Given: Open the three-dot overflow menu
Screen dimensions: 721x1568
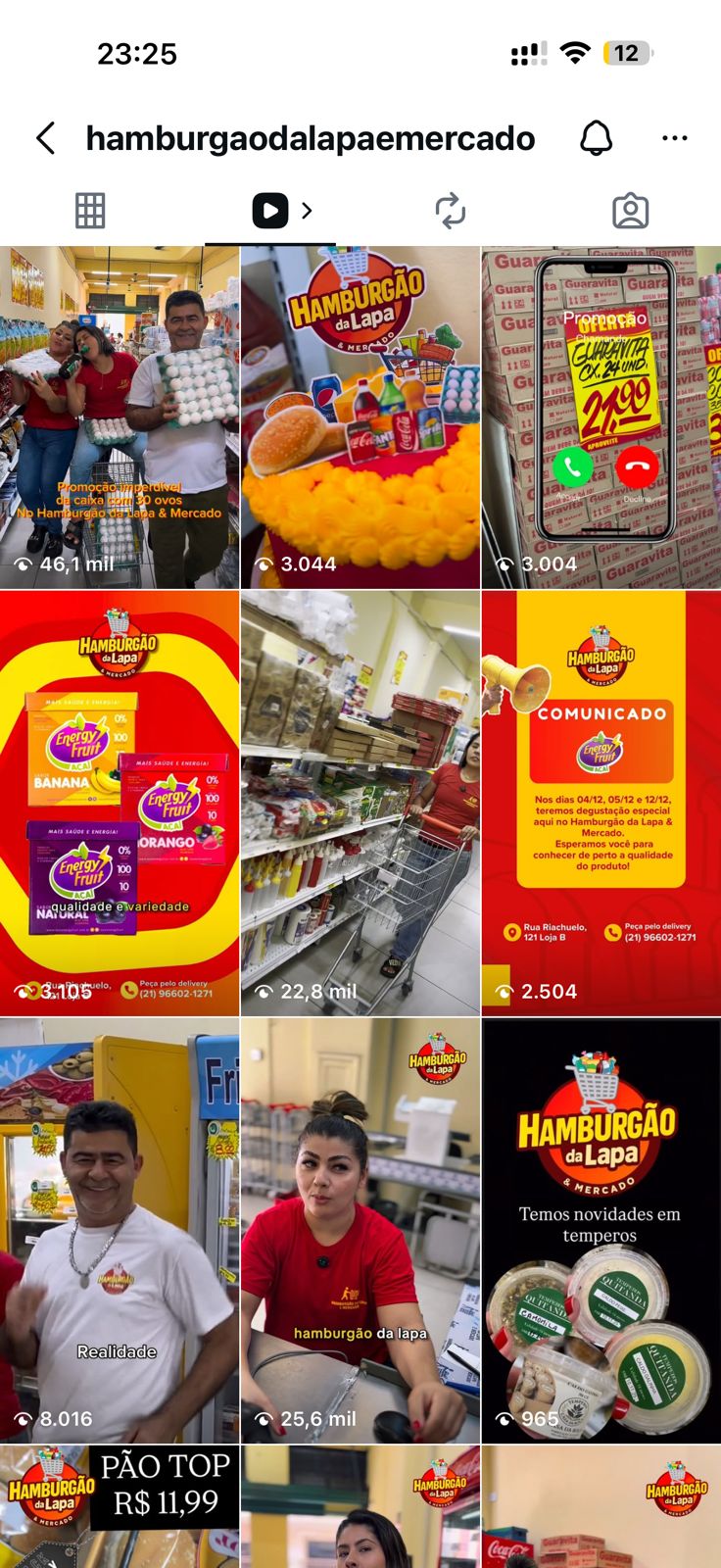Looking at the screenshot, I should 674,138.
